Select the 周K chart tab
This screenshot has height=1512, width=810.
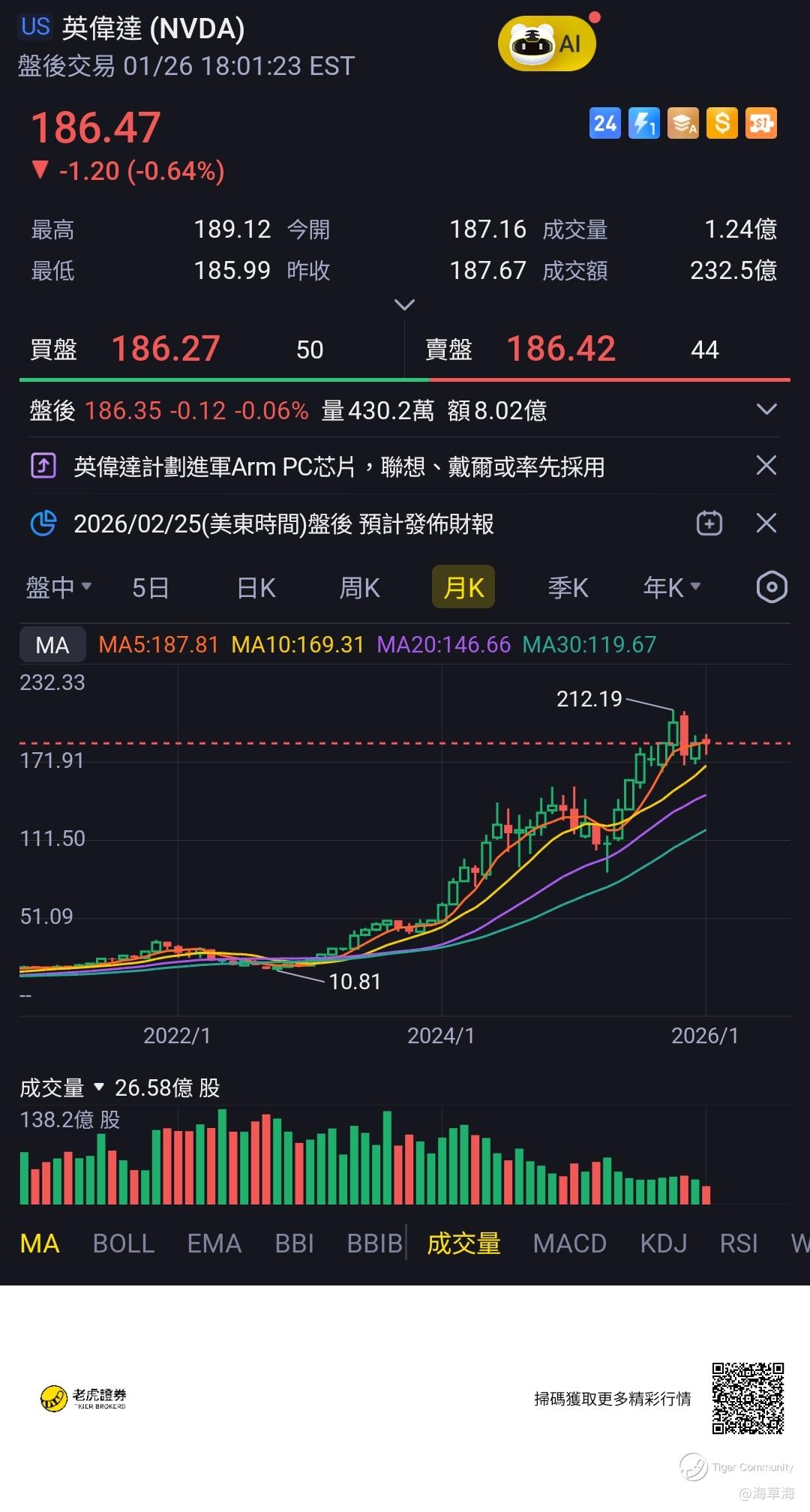tap(360, 587)
